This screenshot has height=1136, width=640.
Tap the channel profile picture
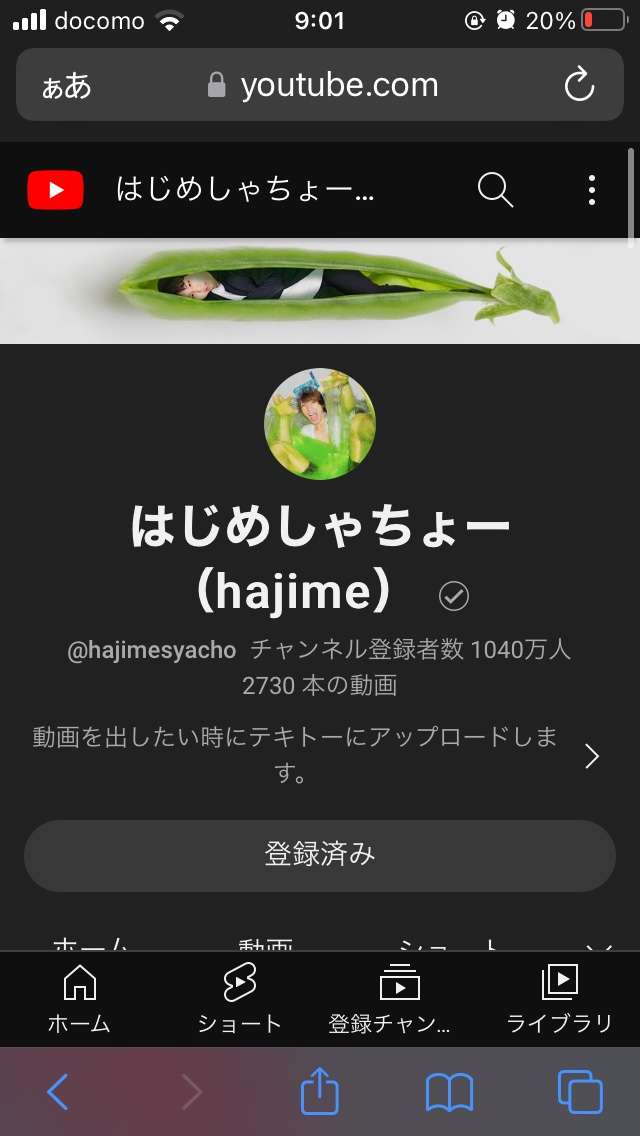[320, 424]
